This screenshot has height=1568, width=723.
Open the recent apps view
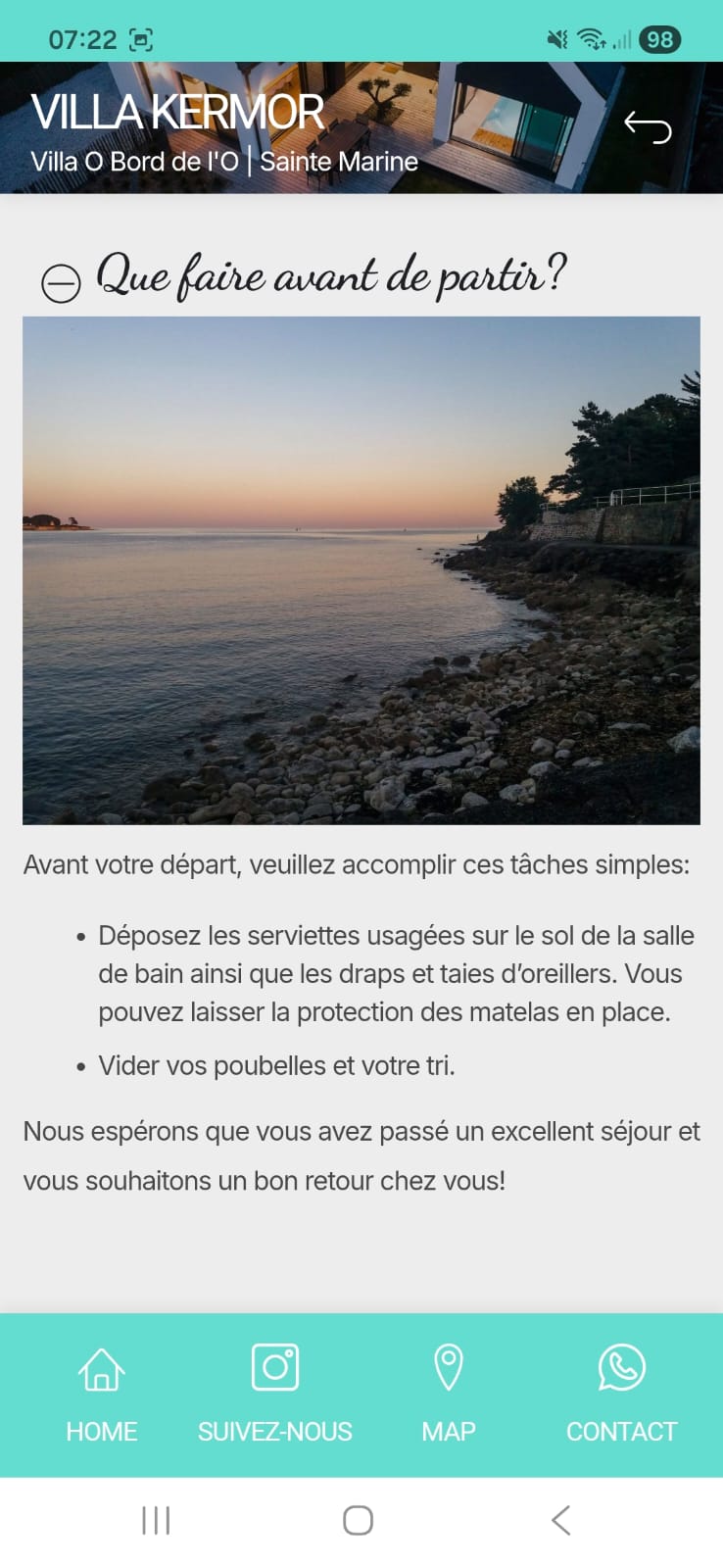pos(156,1520)
